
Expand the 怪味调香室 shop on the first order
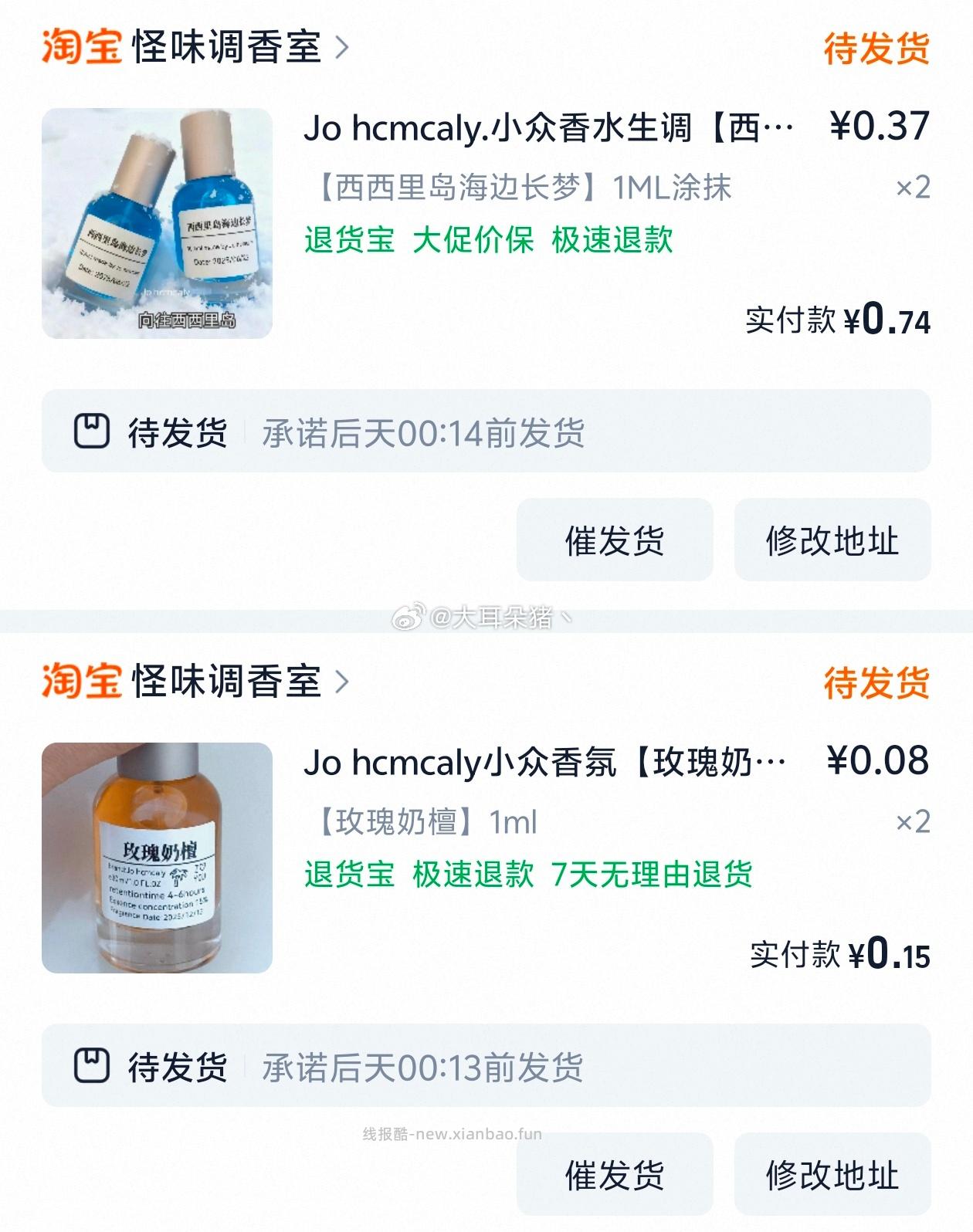coord(238,48)
